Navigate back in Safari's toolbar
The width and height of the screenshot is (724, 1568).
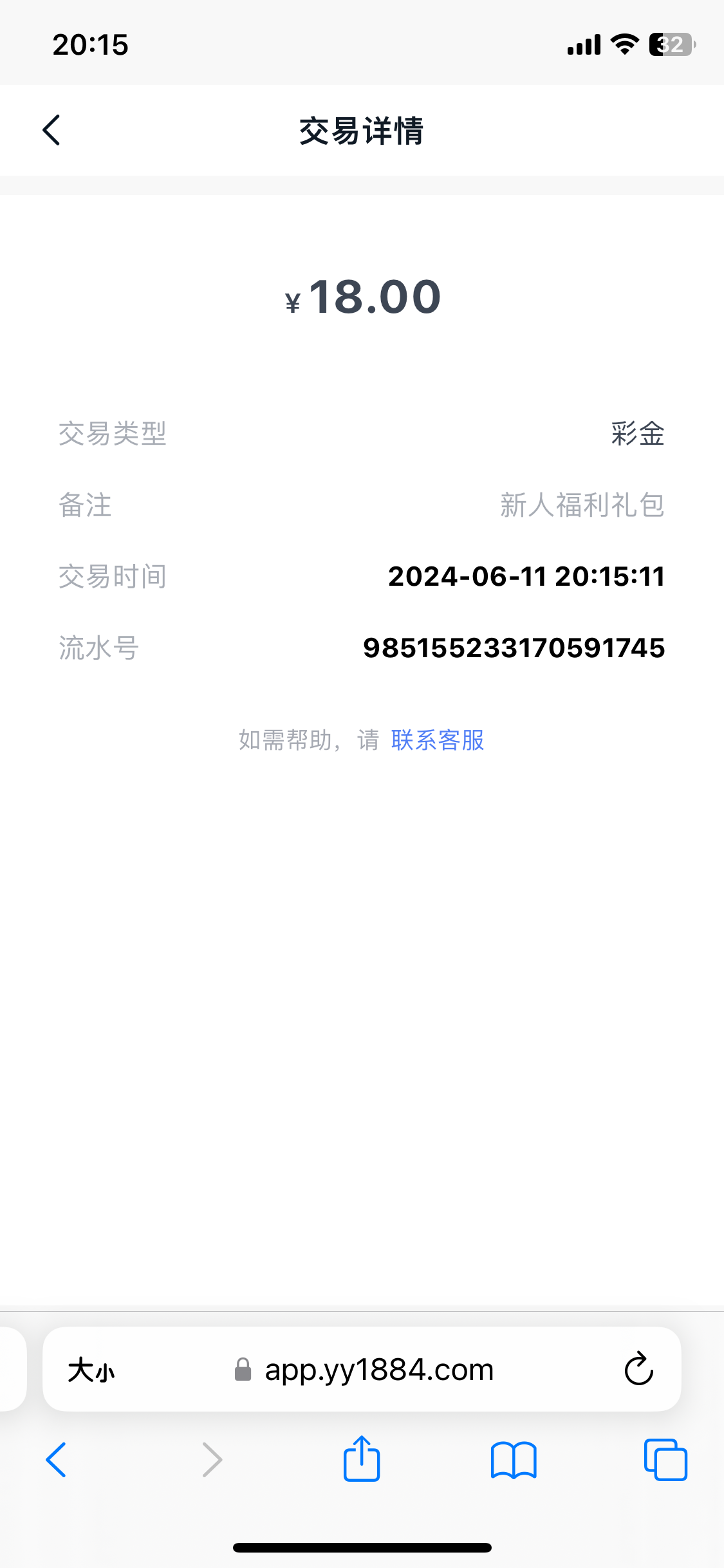(x=57, y=1460)
